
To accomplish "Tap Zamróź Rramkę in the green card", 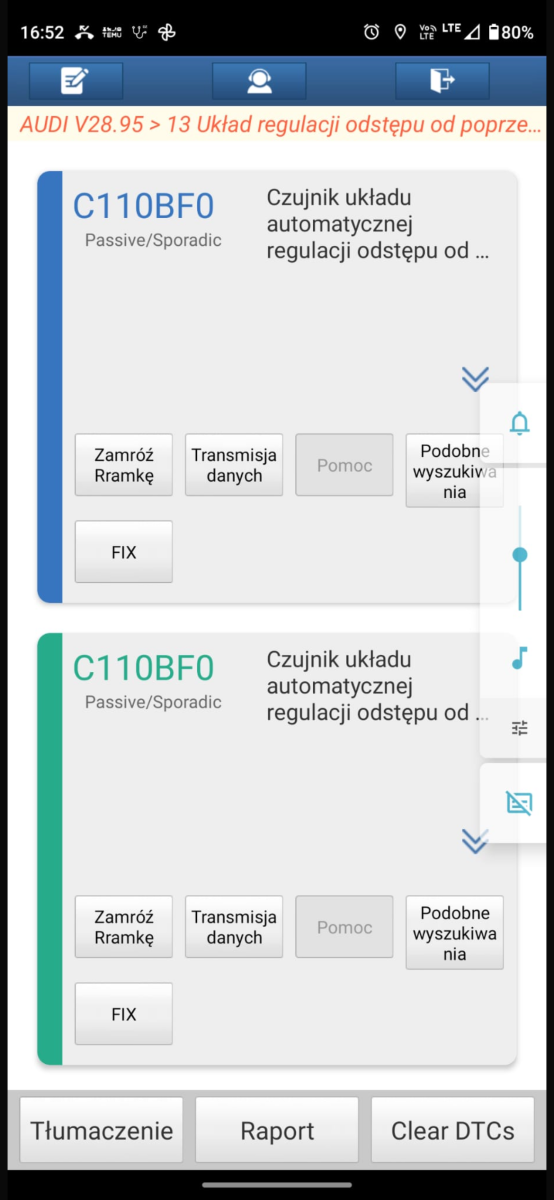I will point(124,927).
